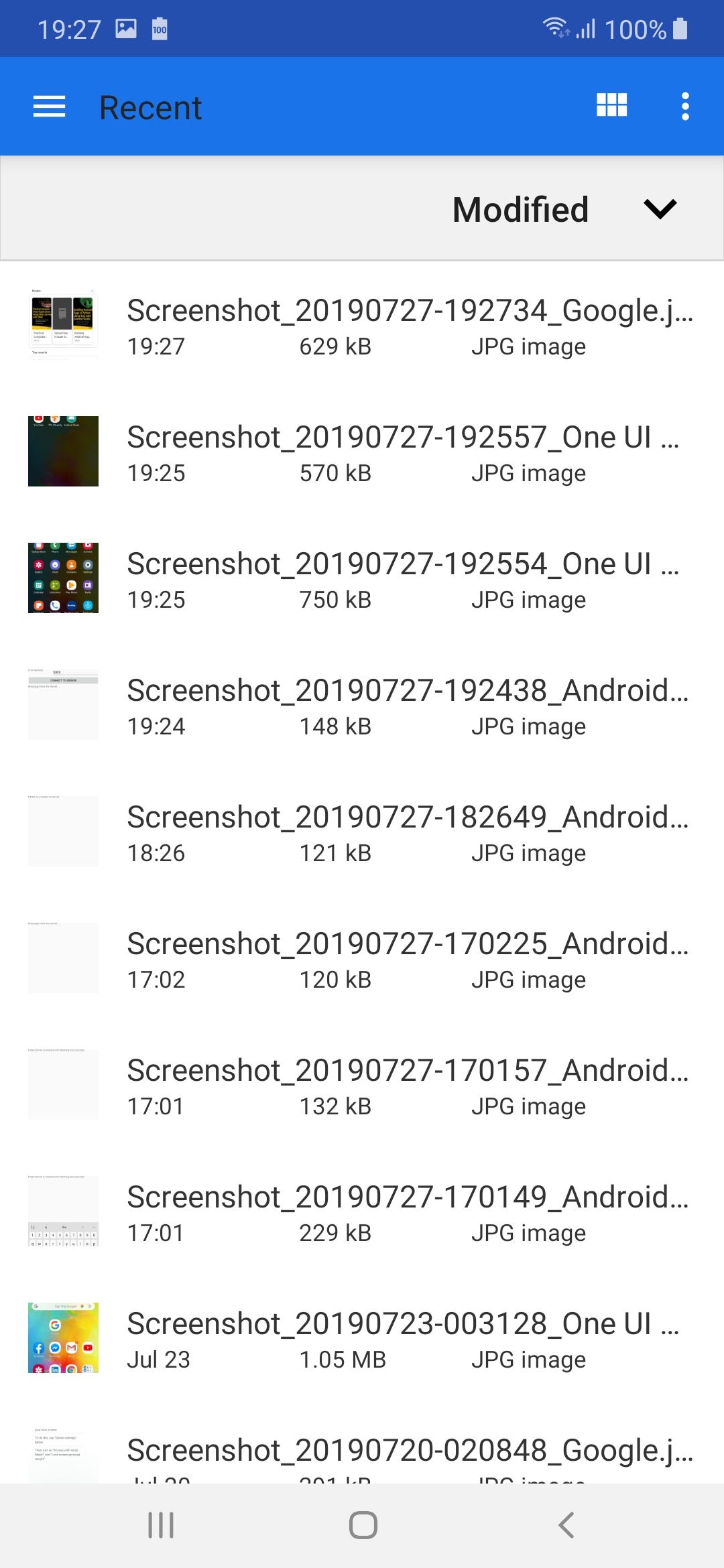Tap the screenshot notification icon
The width and height of the screenshot is (724, 1568).
click(125, 28)
